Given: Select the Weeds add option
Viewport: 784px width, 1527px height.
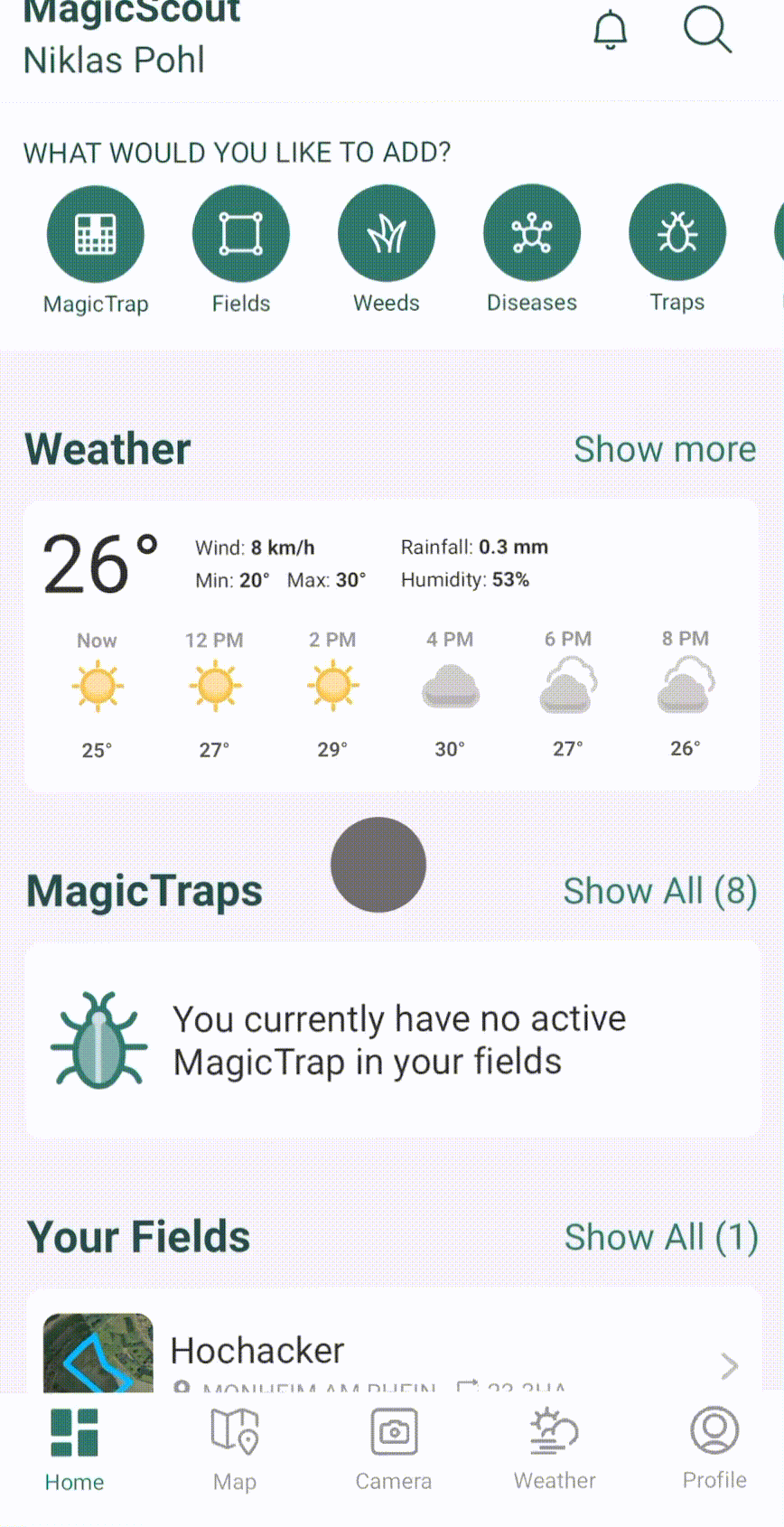Looking at the screenshot, I should point(387,234).
